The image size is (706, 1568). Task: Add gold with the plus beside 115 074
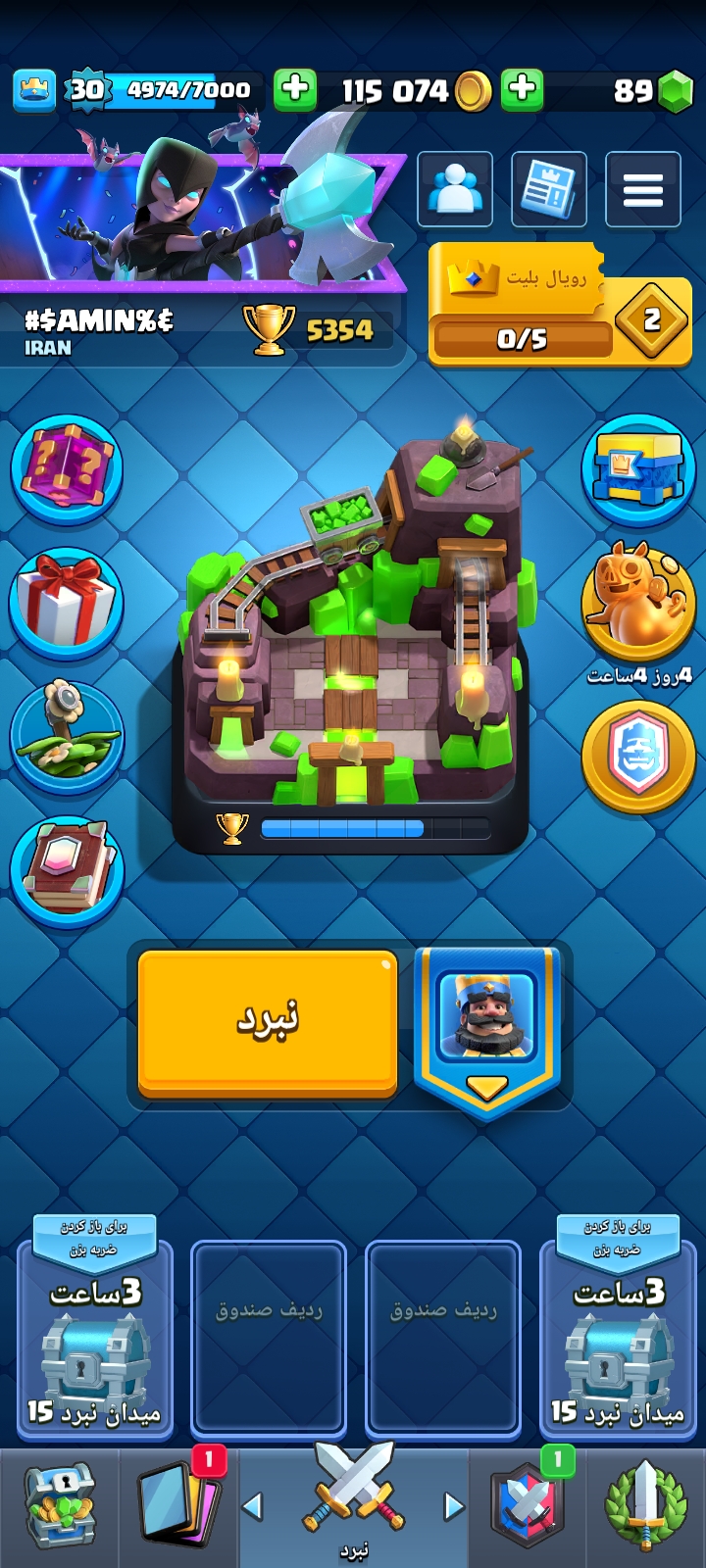point(523,89)
